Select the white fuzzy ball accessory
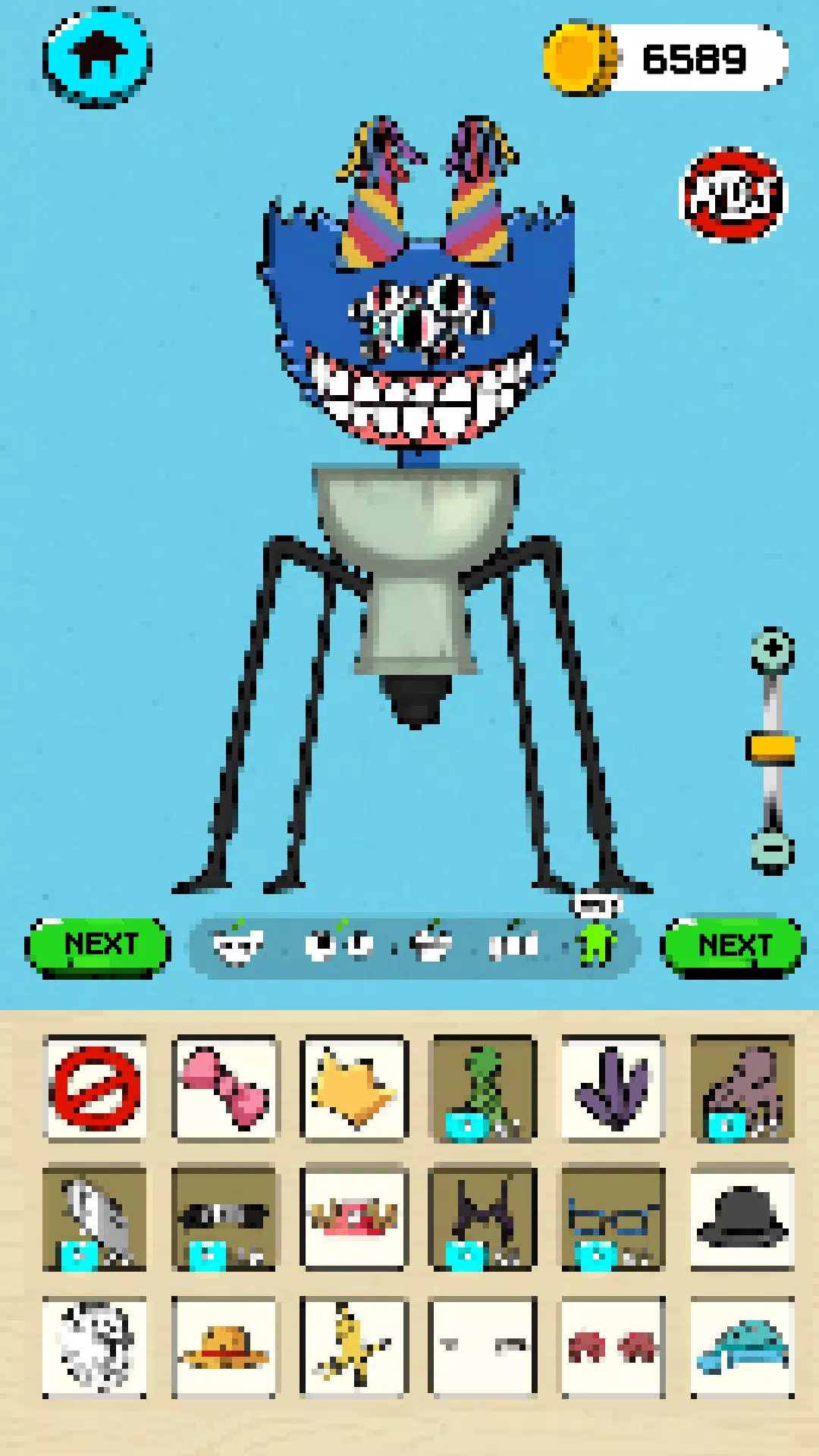The image size is (819, 1456). coord(96,1348)
